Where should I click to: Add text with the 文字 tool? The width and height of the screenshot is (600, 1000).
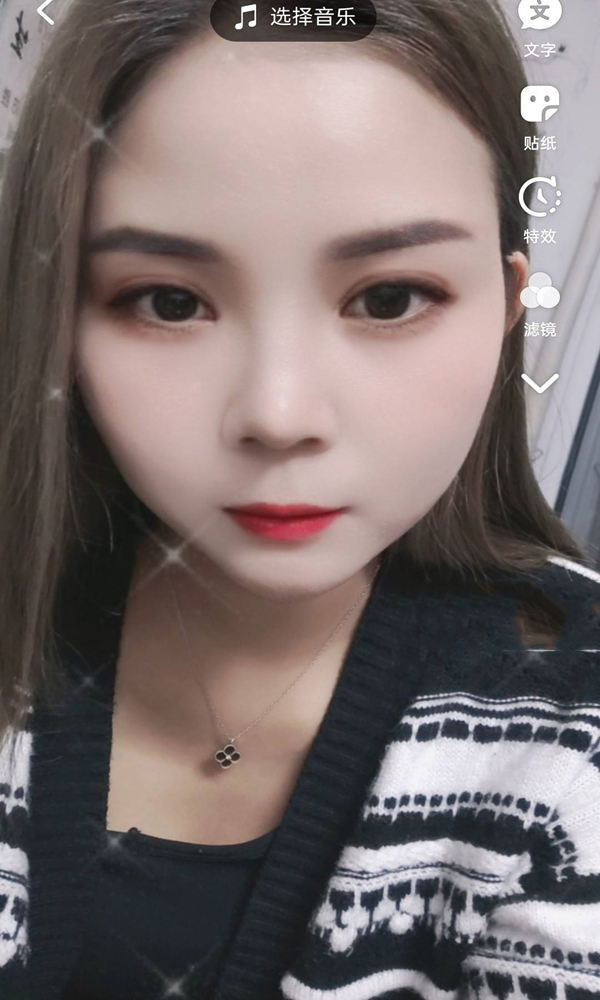click(x=540, y=25)
